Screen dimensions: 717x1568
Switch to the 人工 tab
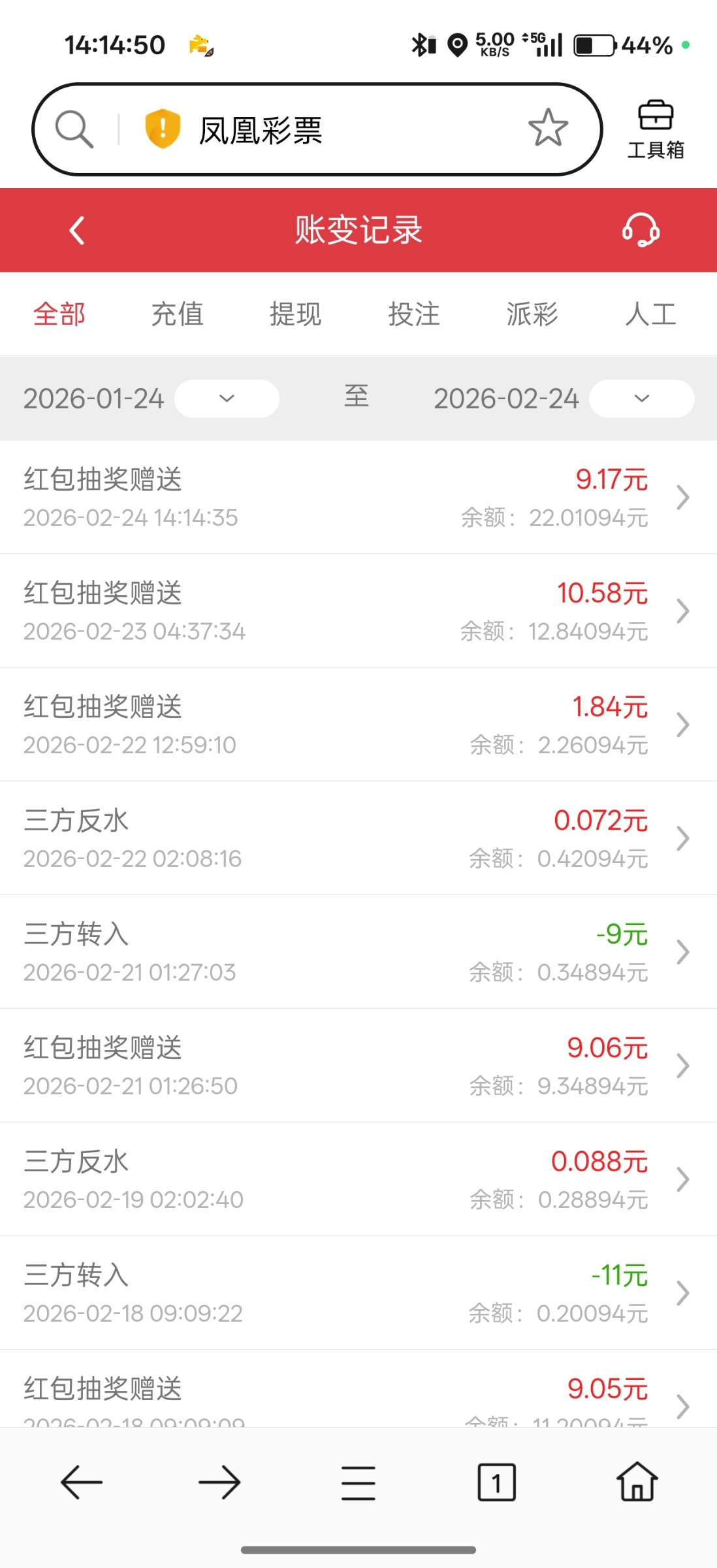pyautogui.click(x=650, y=314)
